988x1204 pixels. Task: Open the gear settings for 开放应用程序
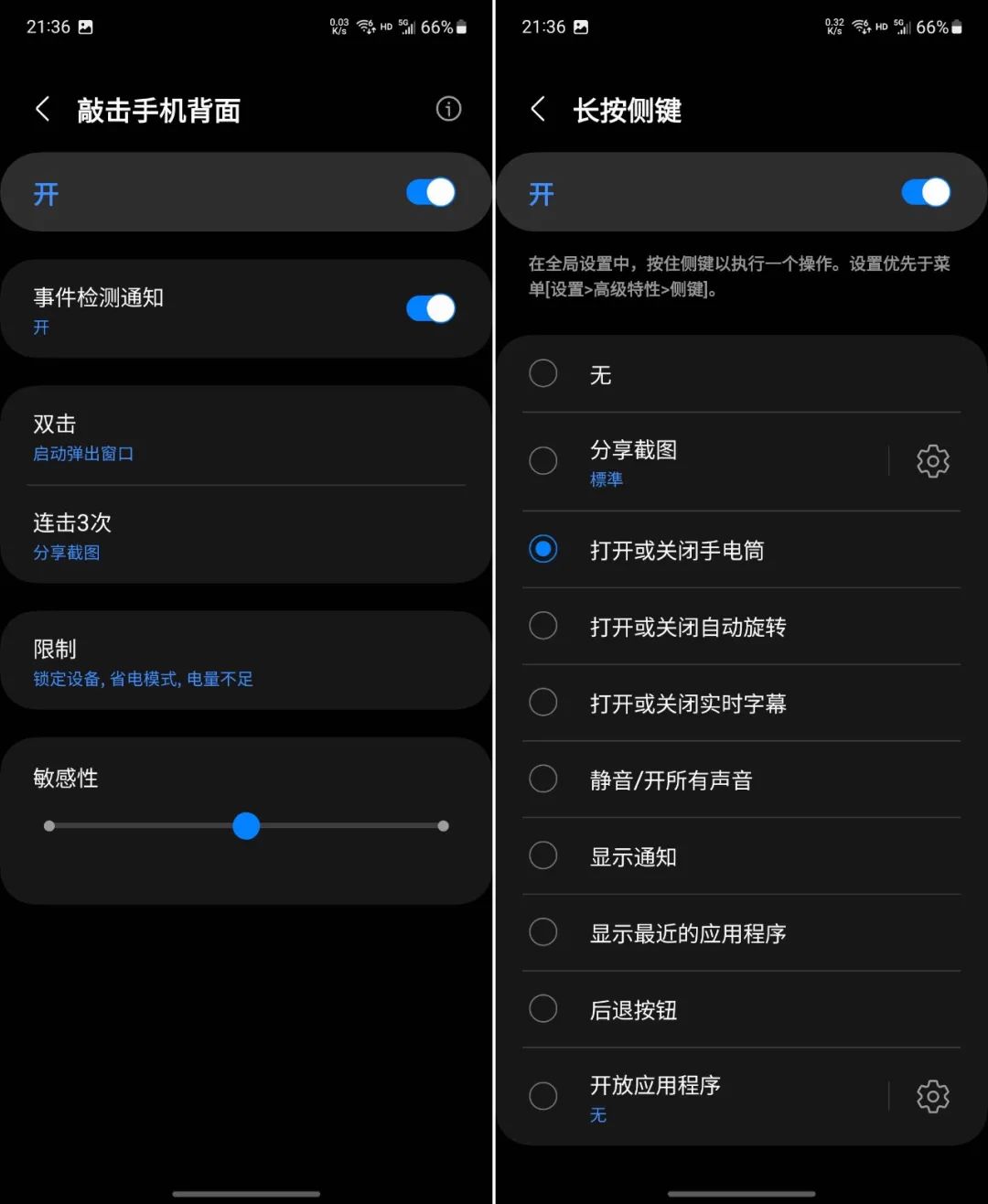(x=933, y=1096)
